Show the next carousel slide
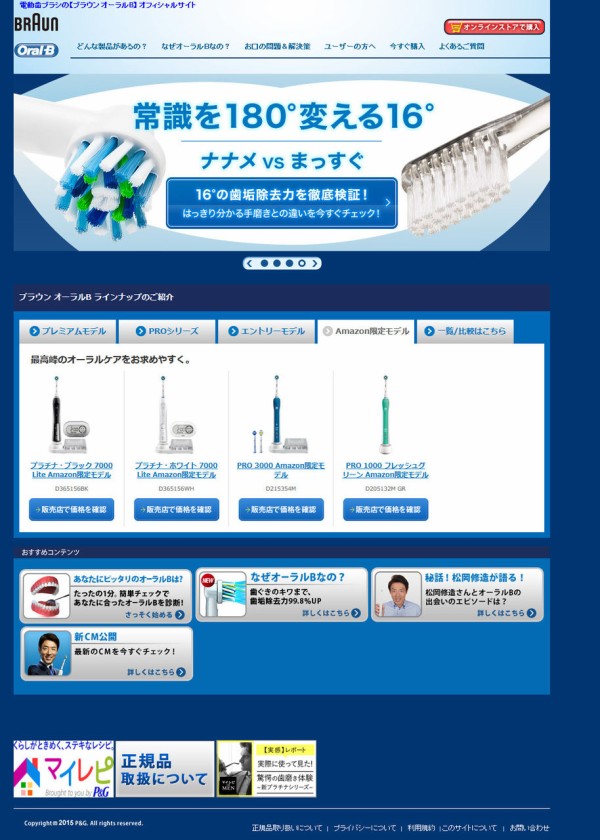 pos(315,264)
